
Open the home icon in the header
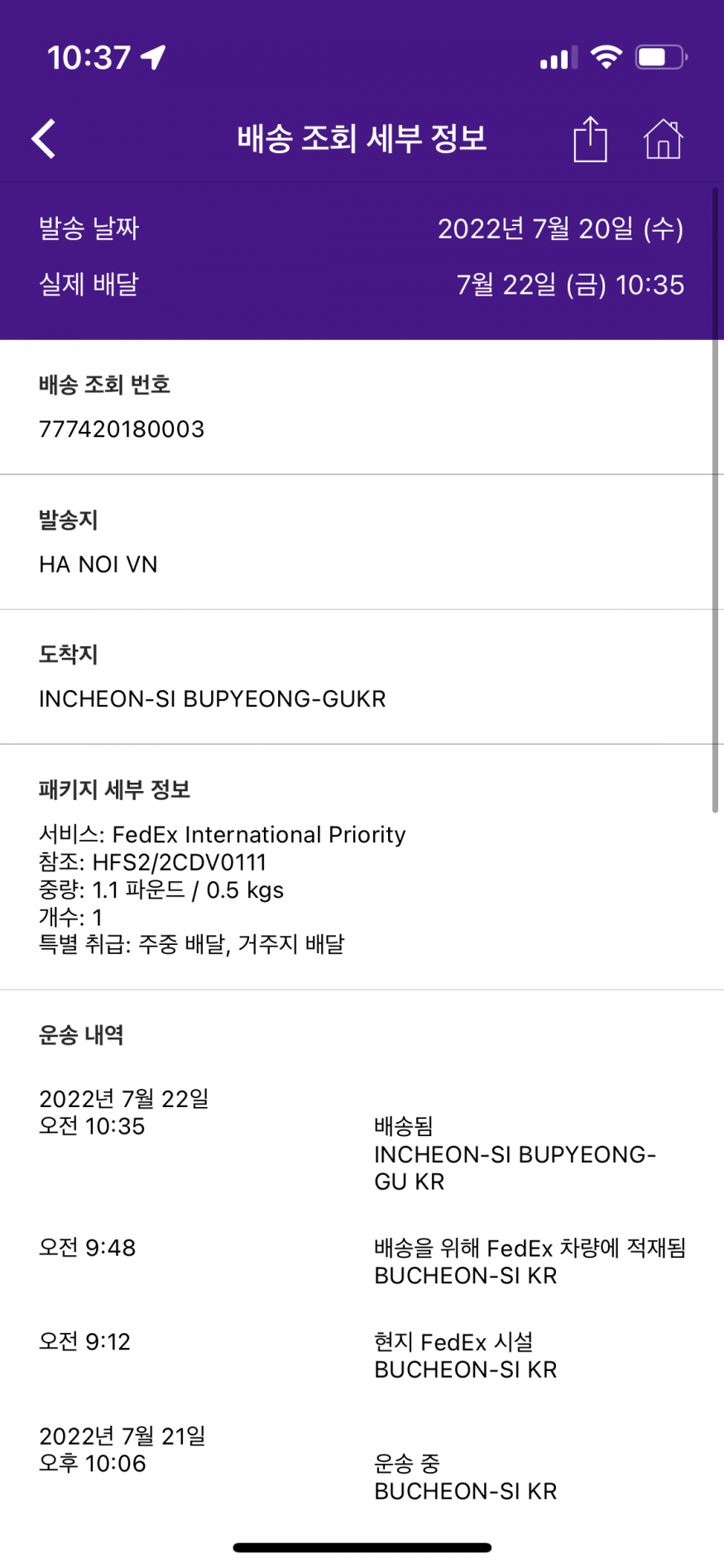[663, 138]
